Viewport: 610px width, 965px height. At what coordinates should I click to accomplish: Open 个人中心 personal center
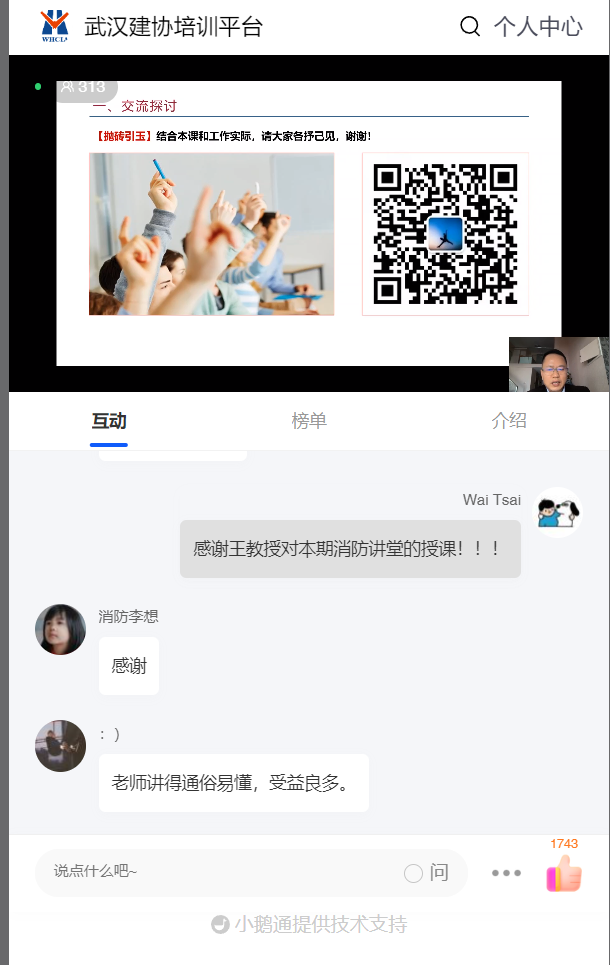[538, 27]
